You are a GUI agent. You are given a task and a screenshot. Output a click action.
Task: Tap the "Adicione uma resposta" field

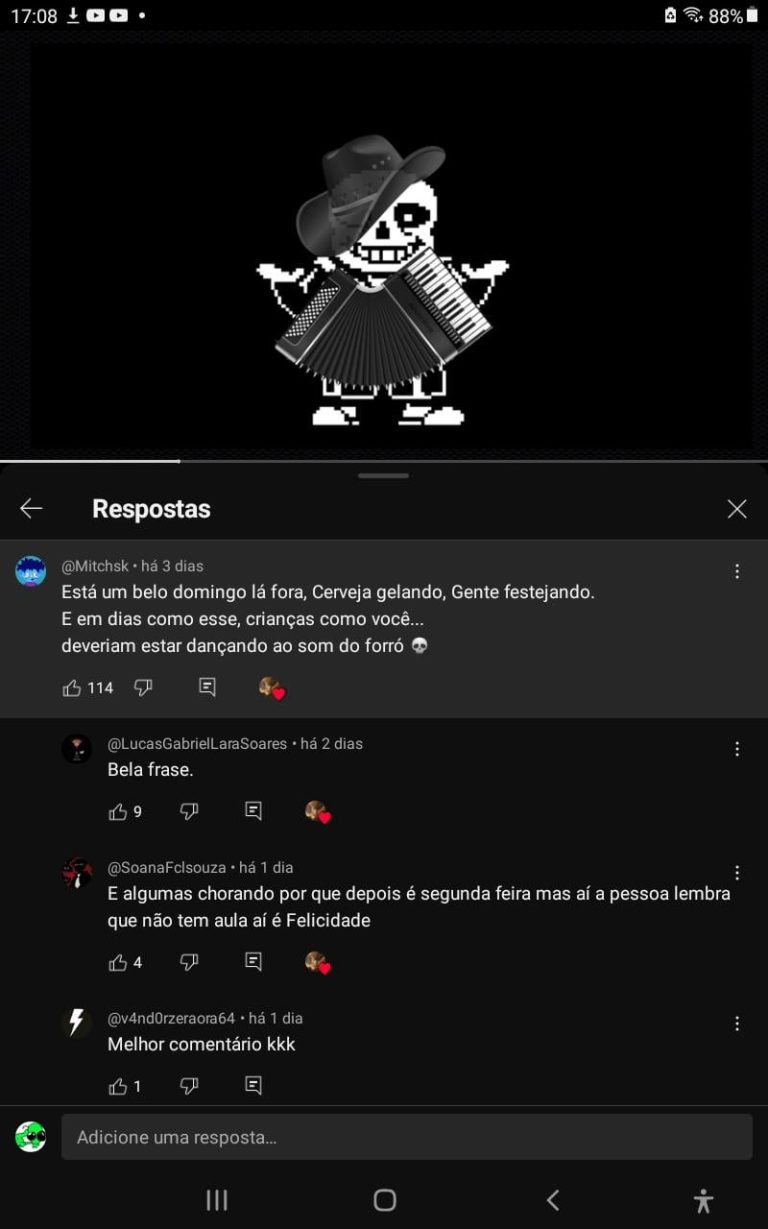click(x=406, y=1137)
